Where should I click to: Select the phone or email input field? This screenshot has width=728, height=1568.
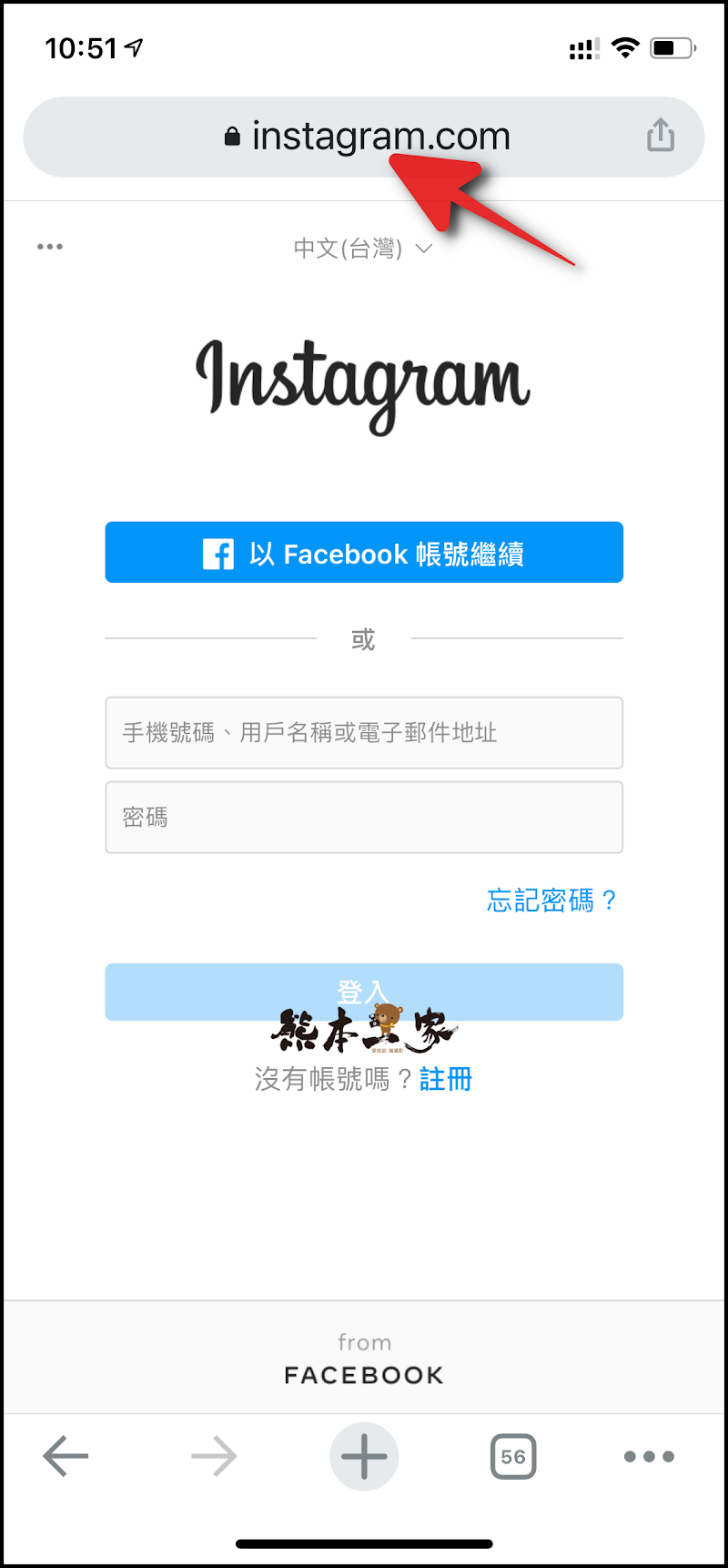coord(364,732)
